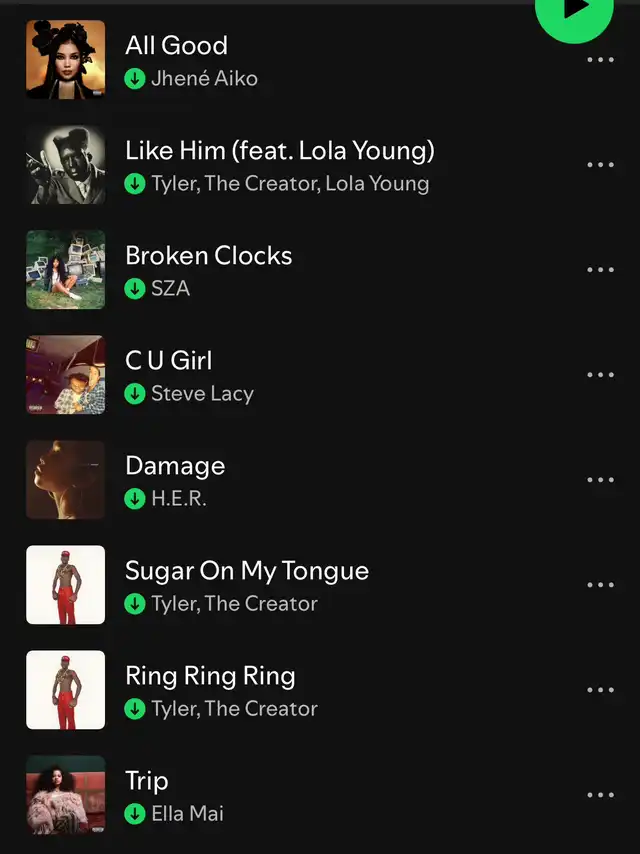Play Trip by Ella Mai

pos(146,781)
